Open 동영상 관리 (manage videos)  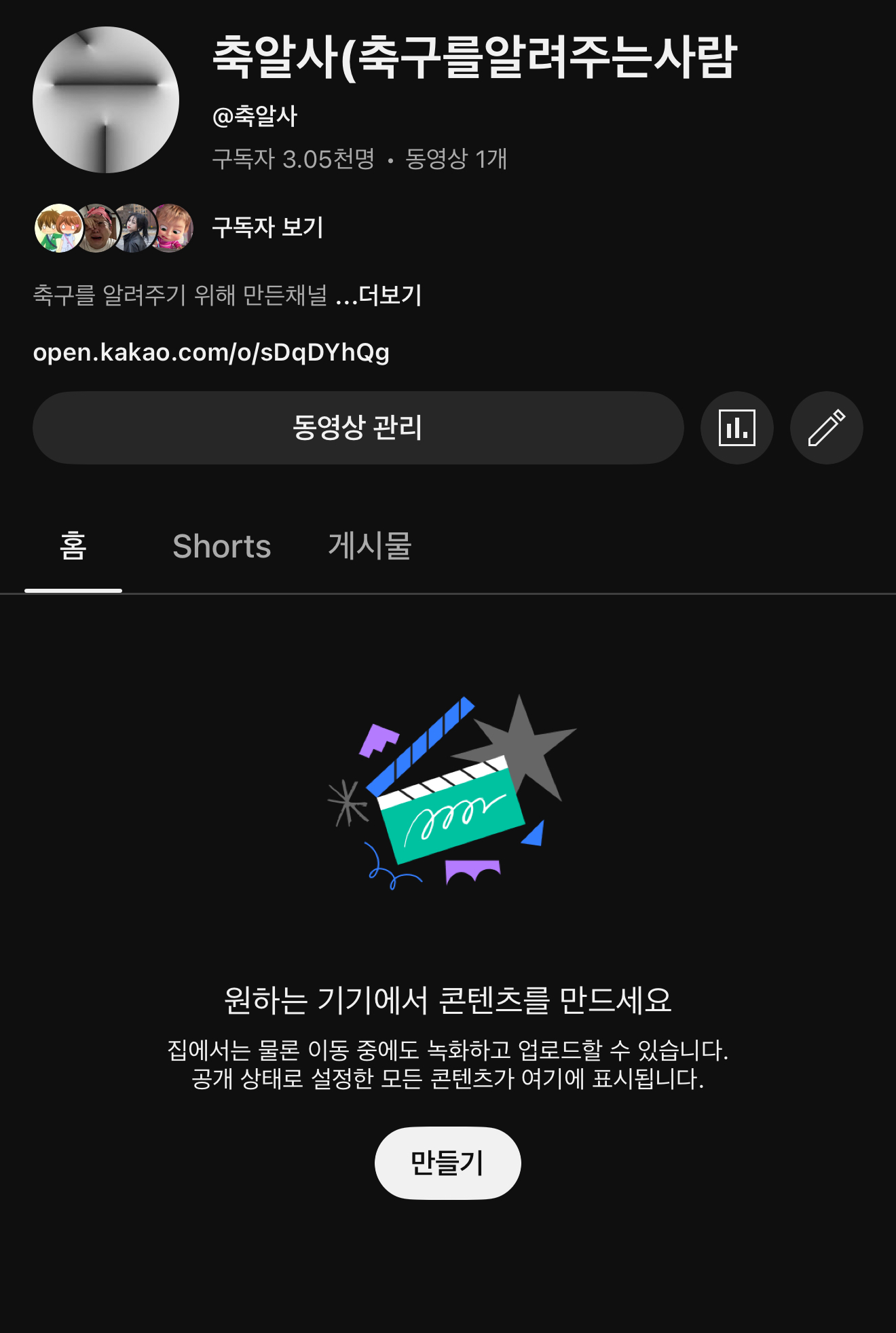[x=358, y=428]
